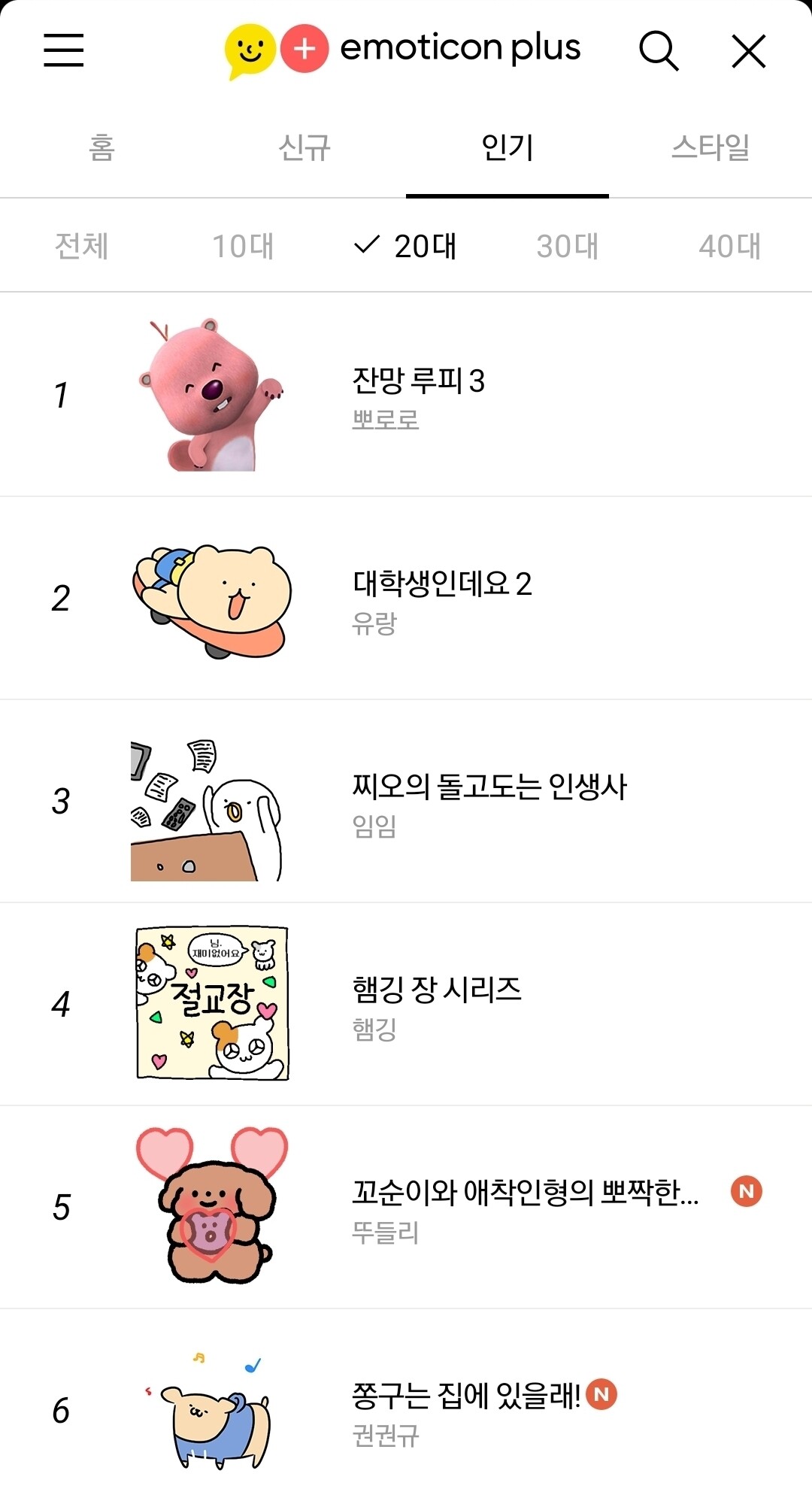Switch to the 홈 tab
Viewport: 812px width, 1507px height.
pos(101,147)
